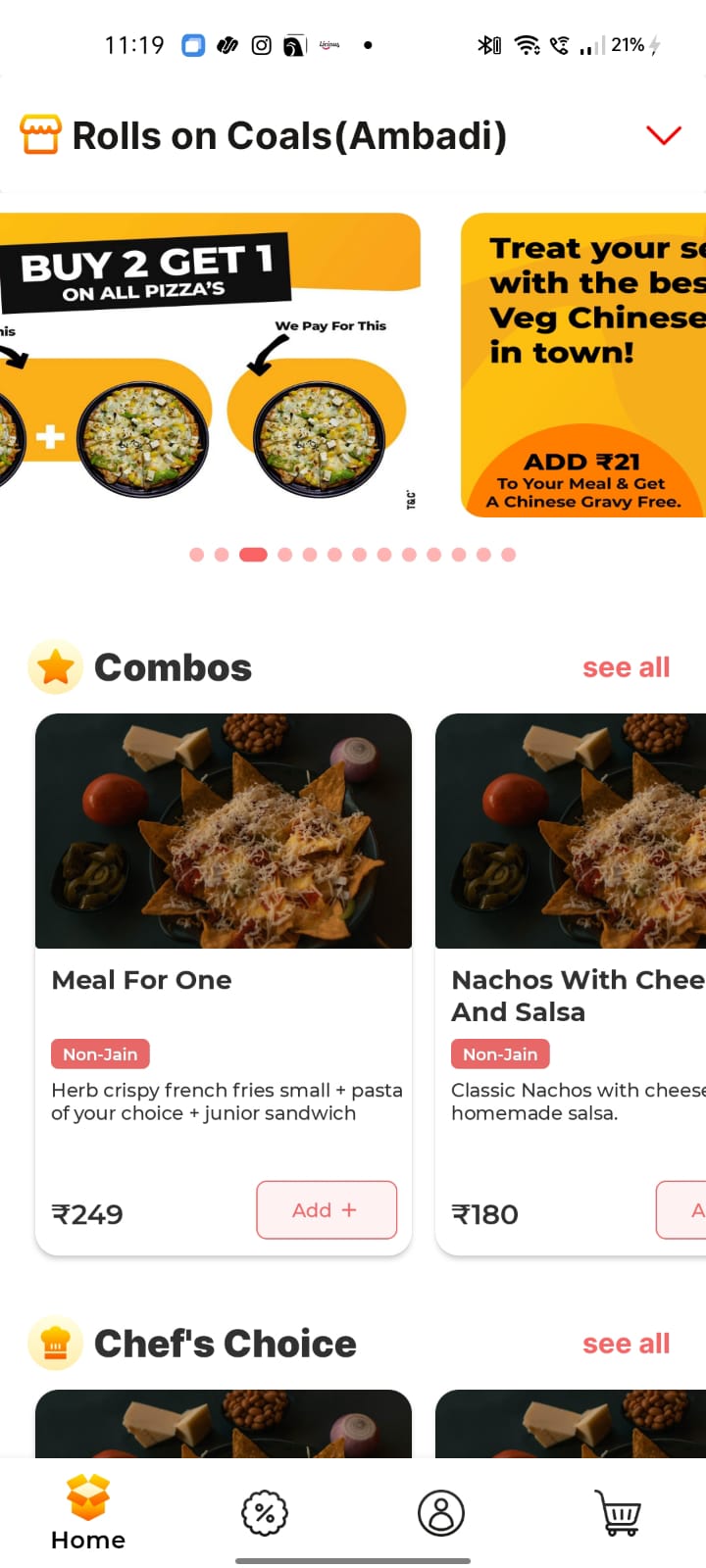Go to the profile tab
The width and height of the screenshot is (706, 1568).
pyautogui.click(x=441, y=1513)
